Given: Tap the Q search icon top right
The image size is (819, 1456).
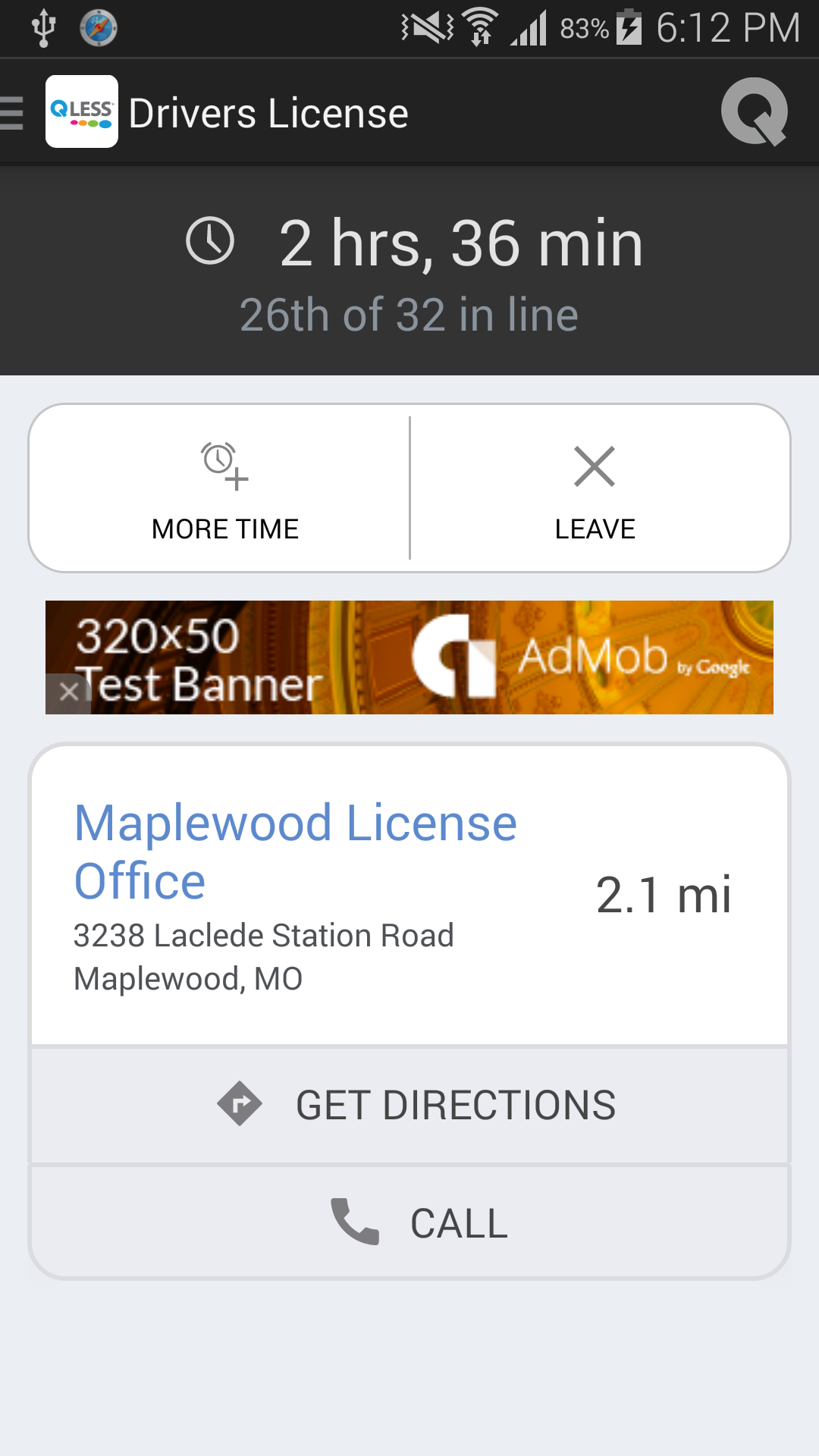Looking at the screenshot, I should click(x=756, y=111).
